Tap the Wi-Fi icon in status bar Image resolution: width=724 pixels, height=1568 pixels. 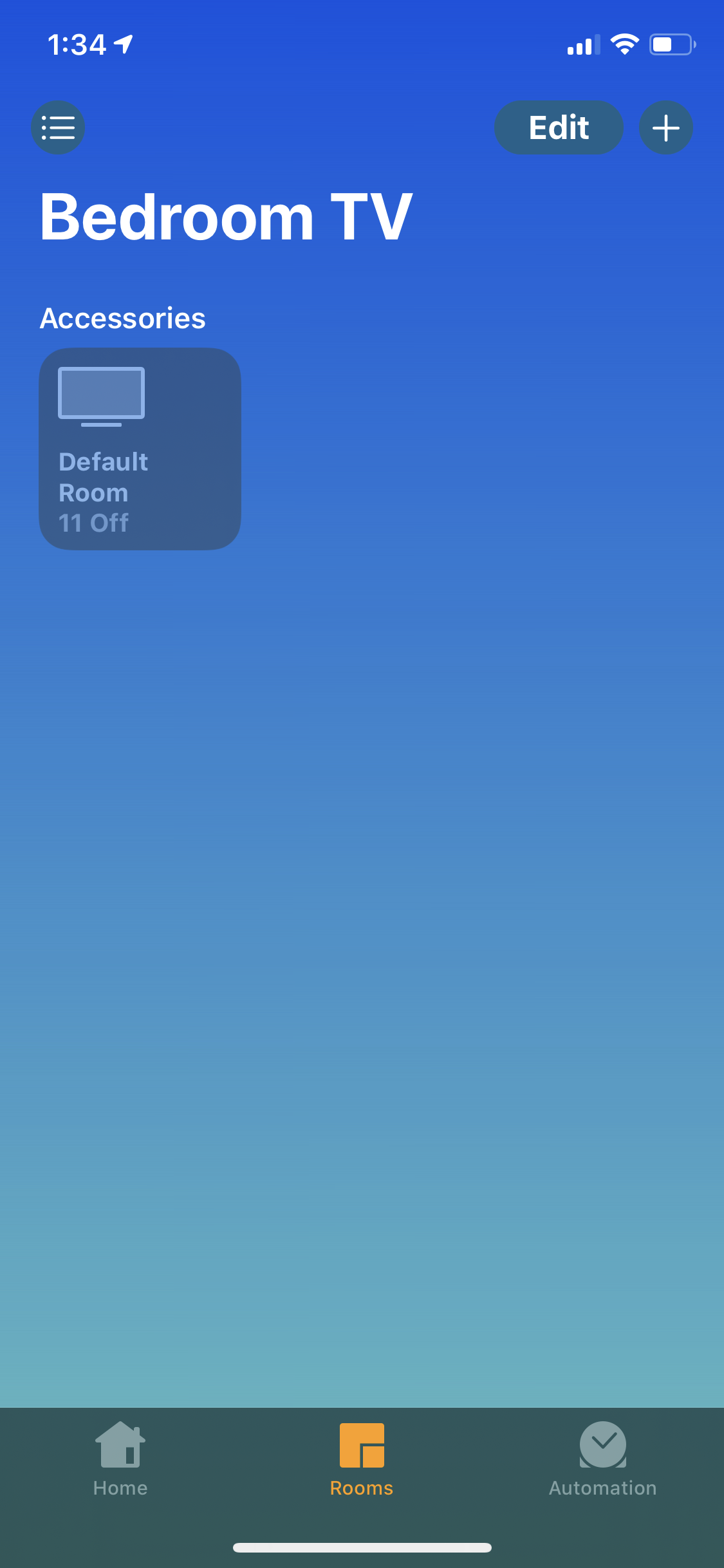click(x=622, y=42)
